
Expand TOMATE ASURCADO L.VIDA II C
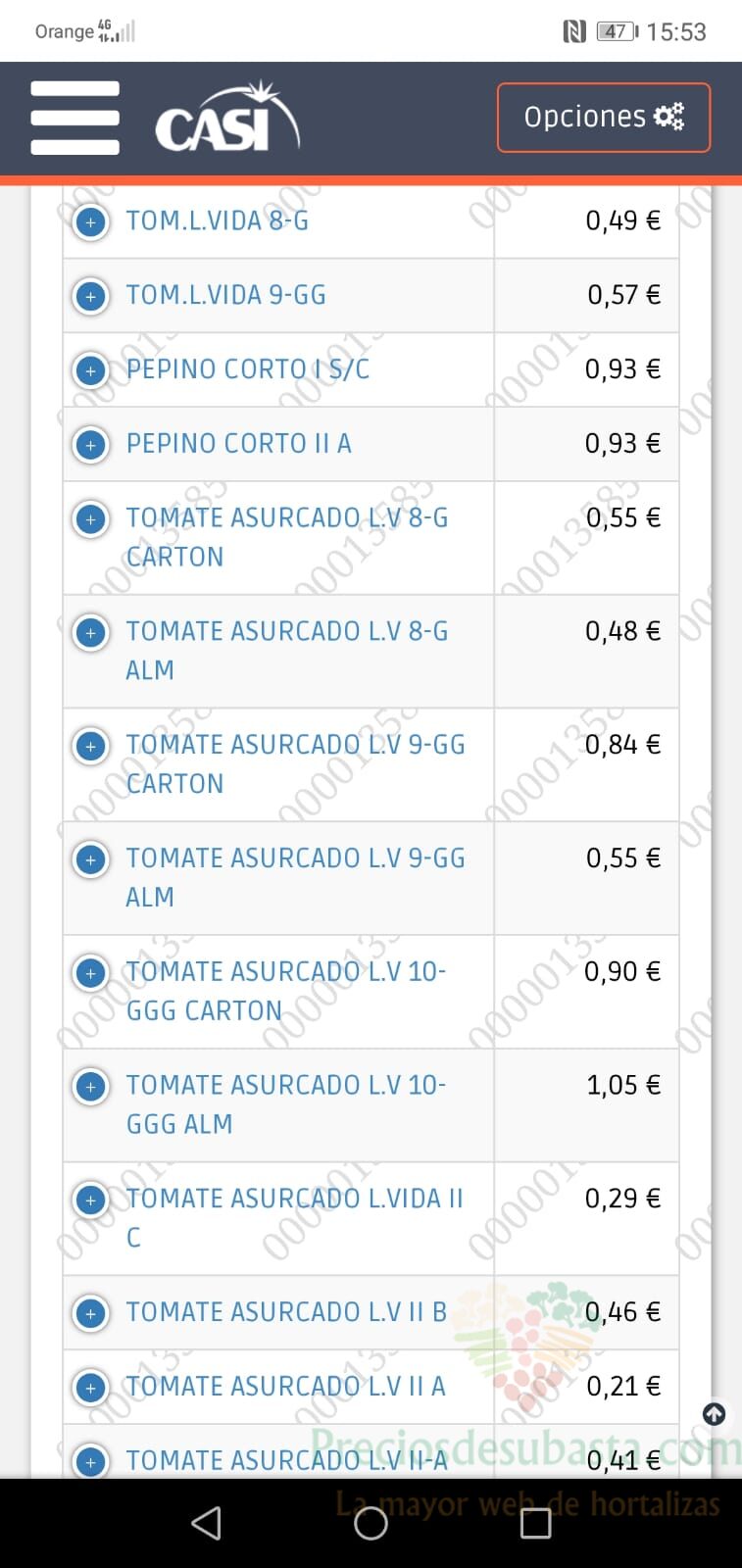point(91,1200)
